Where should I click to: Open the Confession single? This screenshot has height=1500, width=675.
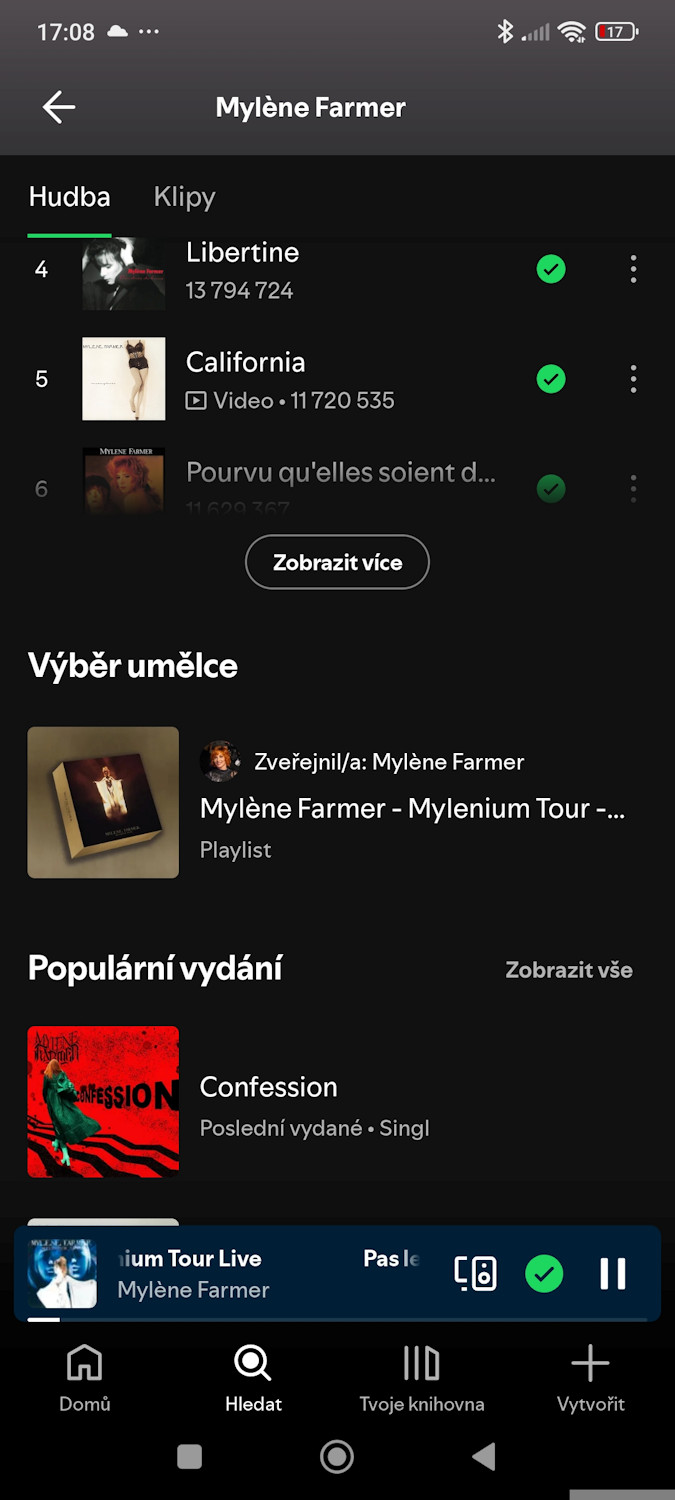[x=270, y=1102]
